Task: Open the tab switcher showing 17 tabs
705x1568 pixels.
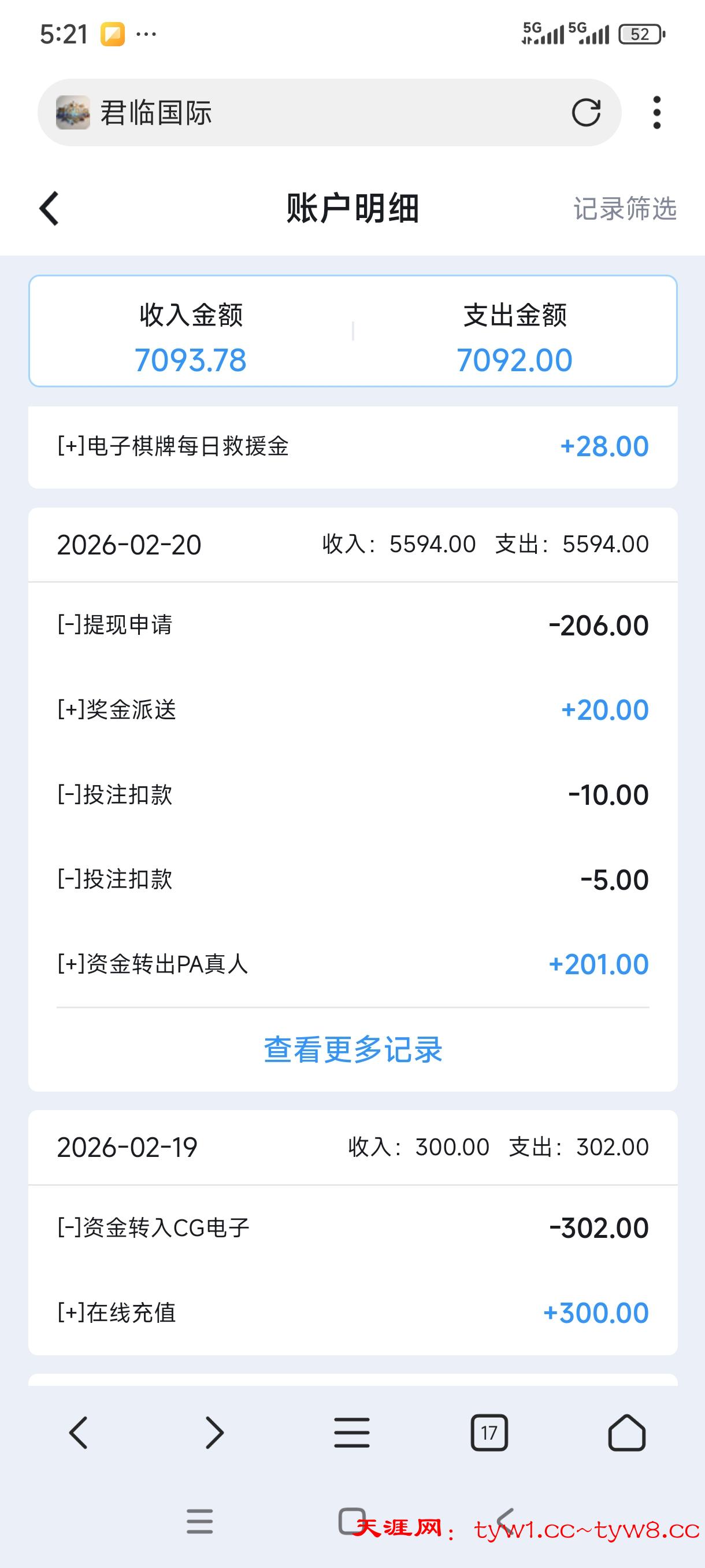Action: point(490,1433)
